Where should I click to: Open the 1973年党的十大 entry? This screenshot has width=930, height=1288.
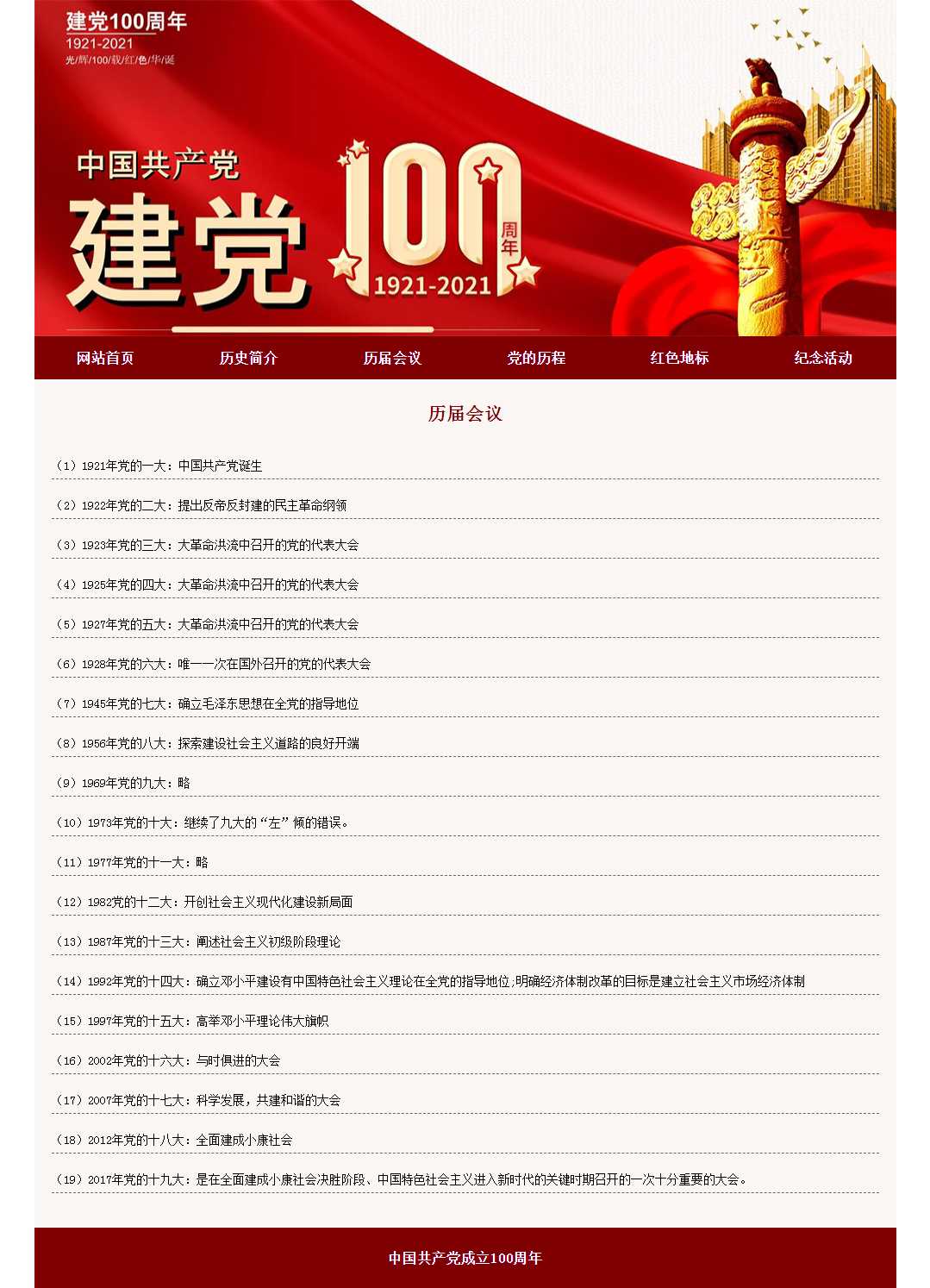(203, 822)
